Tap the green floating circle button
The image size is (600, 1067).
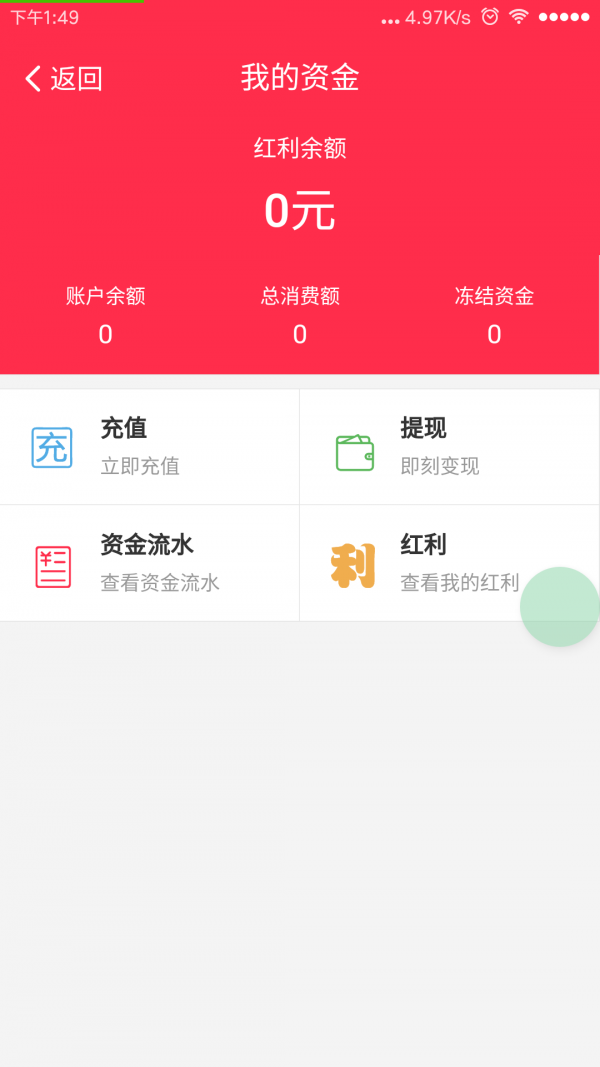point(560,607)
